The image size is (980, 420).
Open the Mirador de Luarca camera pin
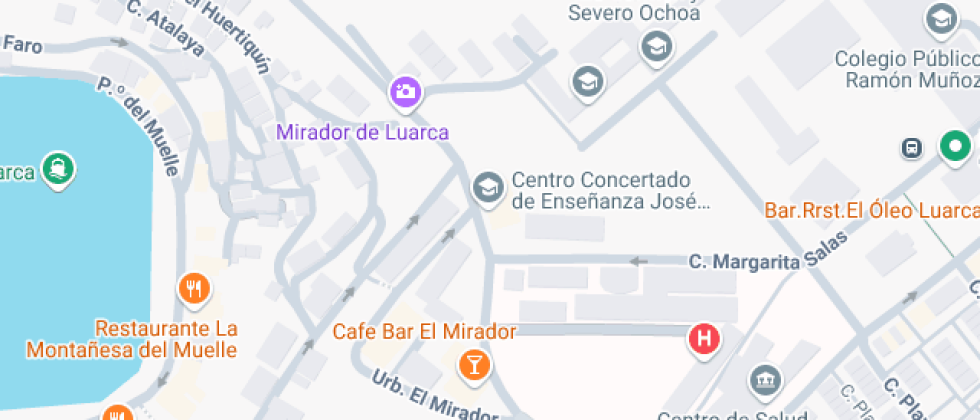click(x=406, y=93)
